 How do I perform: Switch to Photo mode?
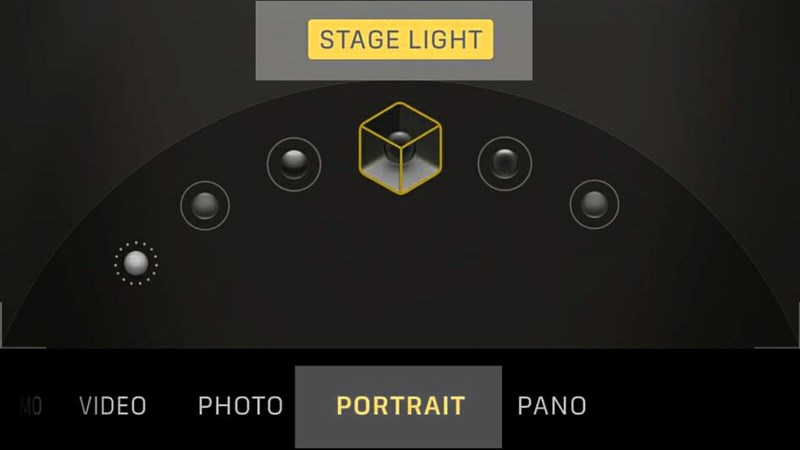[x=240, y=406]
